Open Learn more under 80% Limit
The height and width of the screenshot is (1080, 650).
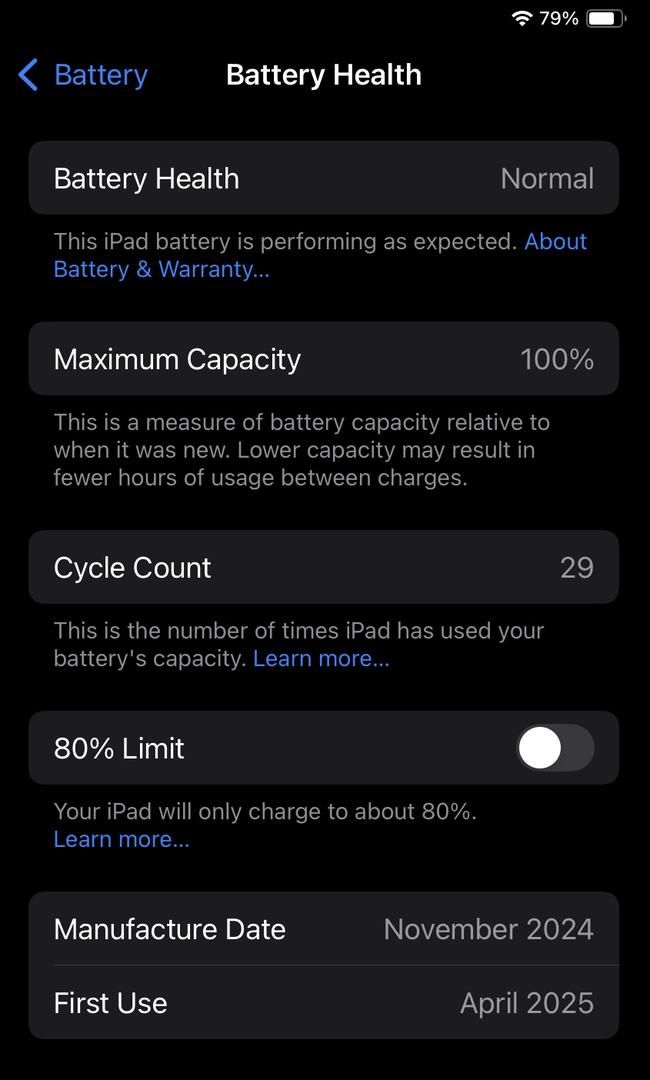[x=121, y=840]
